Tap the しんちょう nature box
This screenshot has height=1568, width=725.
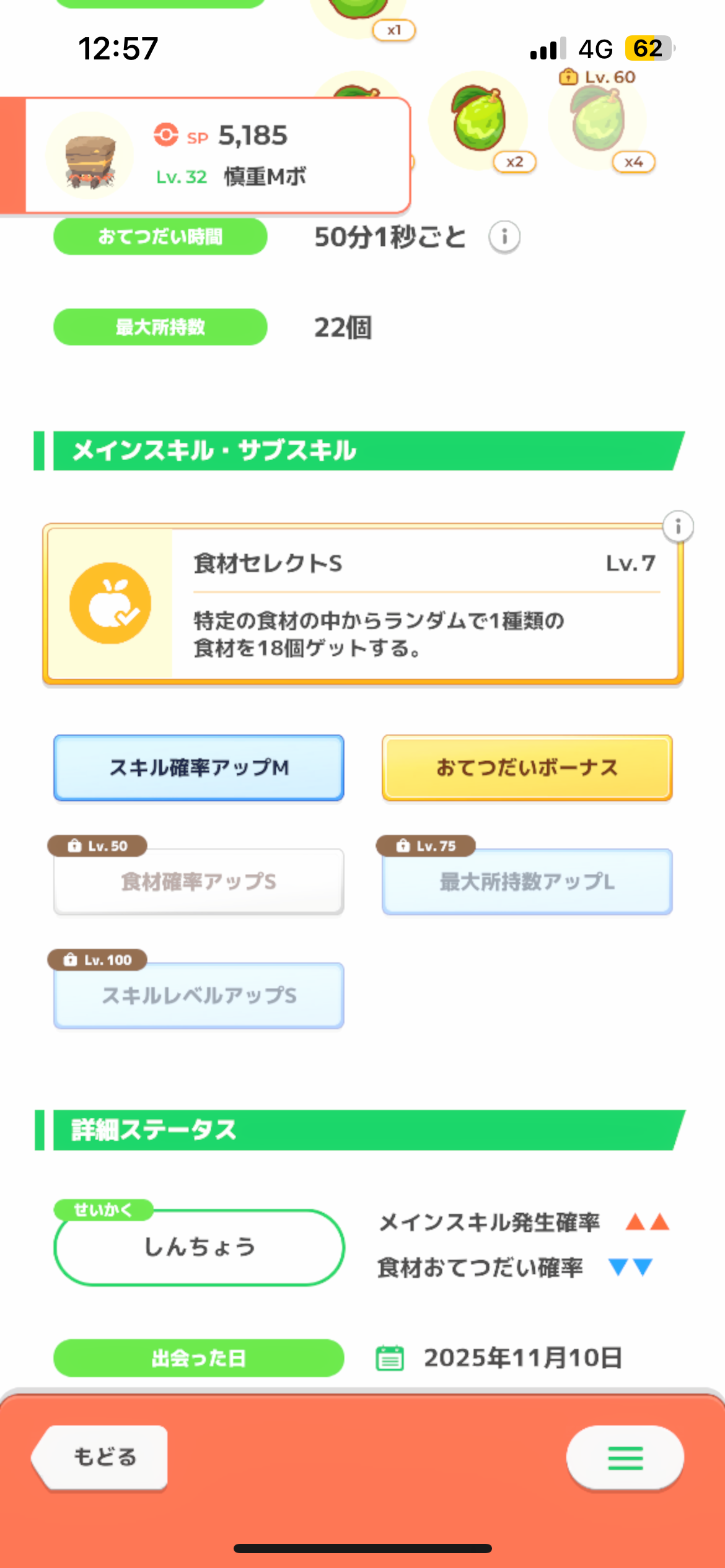tap(199, 1247)
